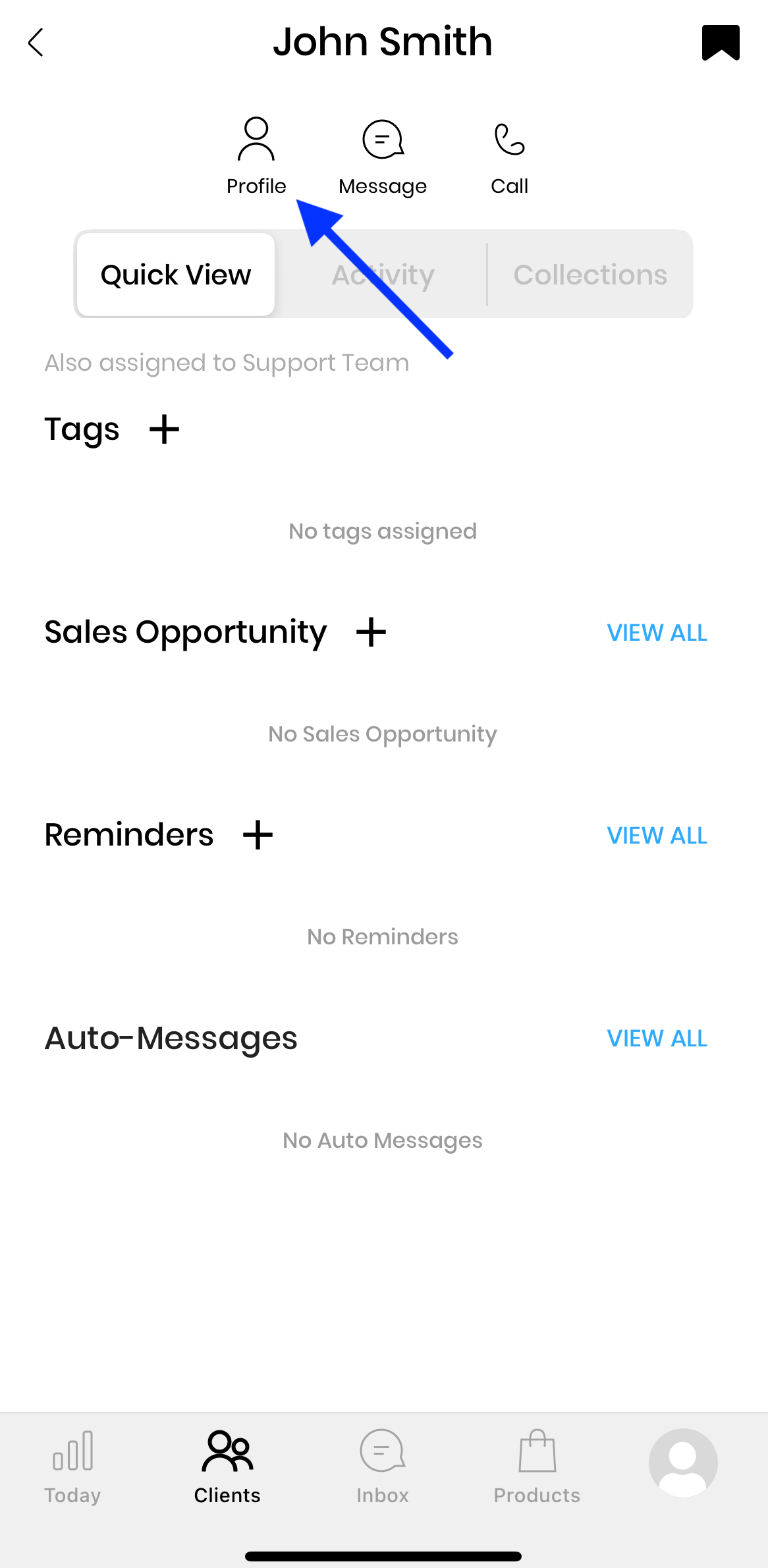Select the Quick View tab

[176, 275]
